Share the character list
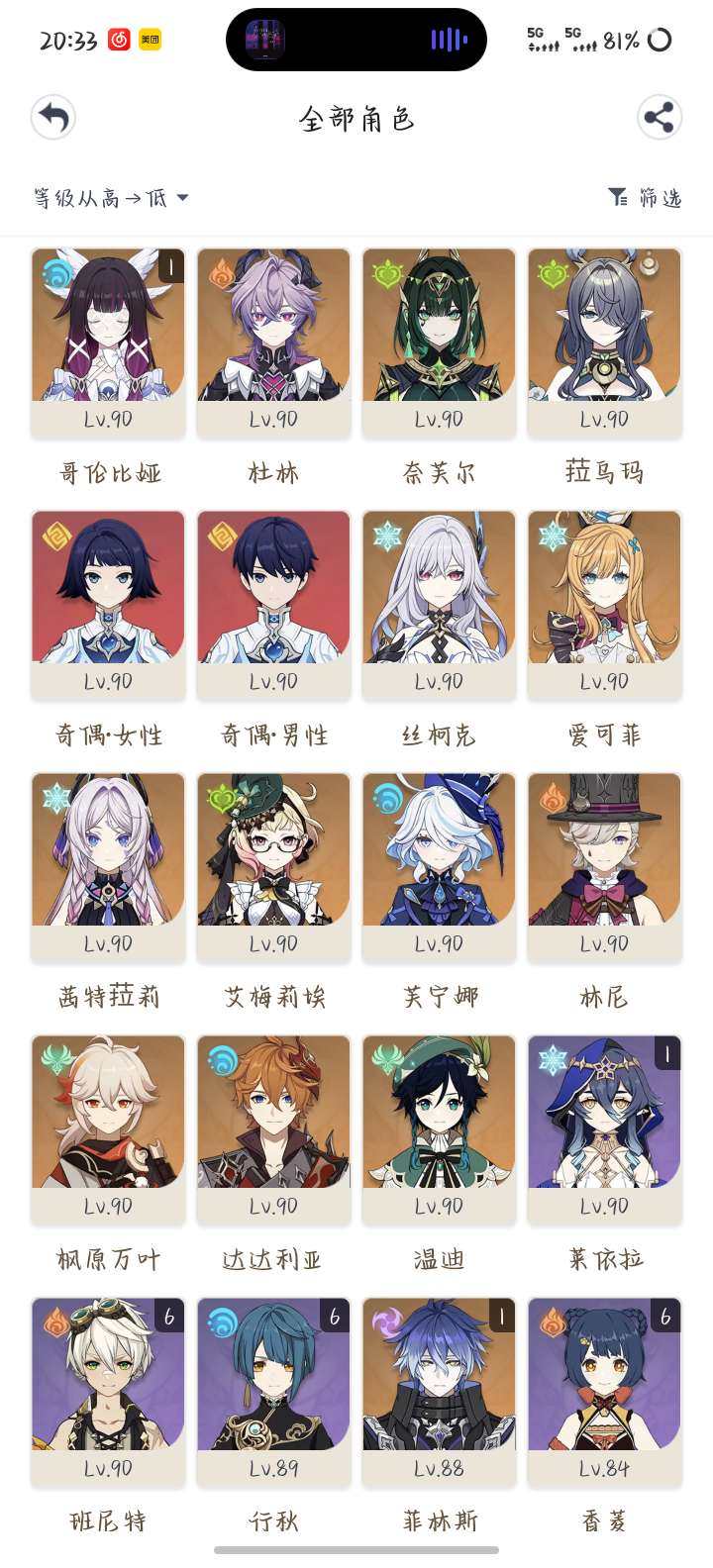This screenshot has height=1568, width=713. 659,119
